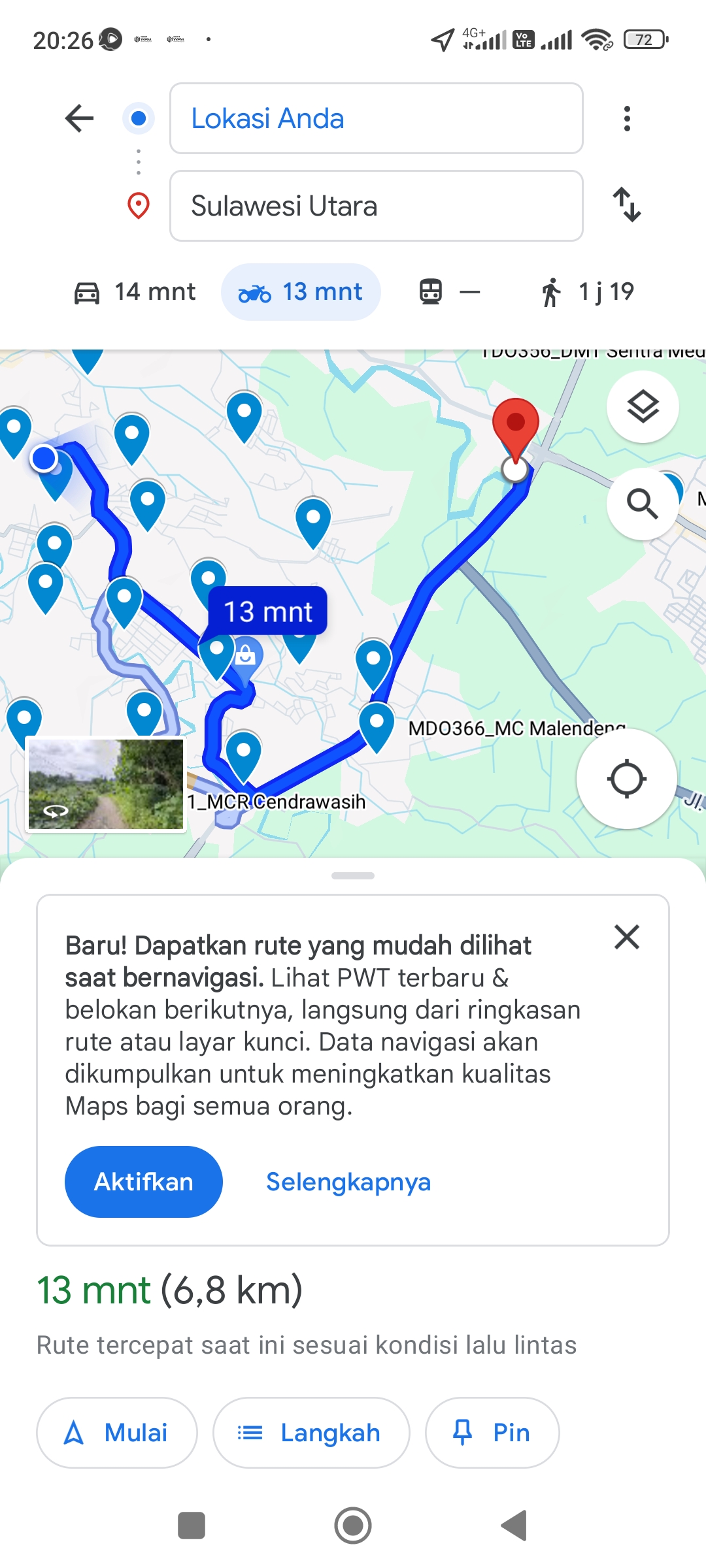Start navigation with Mulai
The width and height of the screenshot is (706, 1568).
117,1433
